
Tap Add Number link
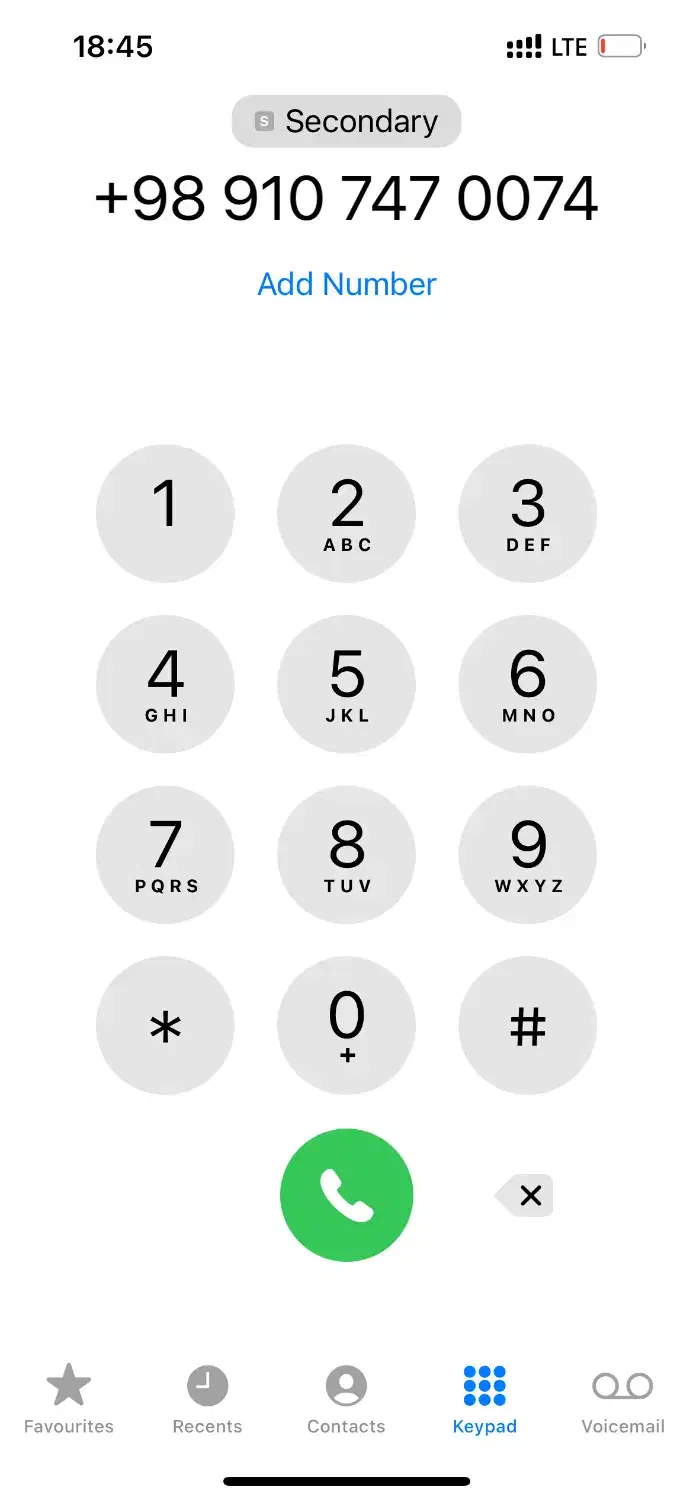click(346, 284)
